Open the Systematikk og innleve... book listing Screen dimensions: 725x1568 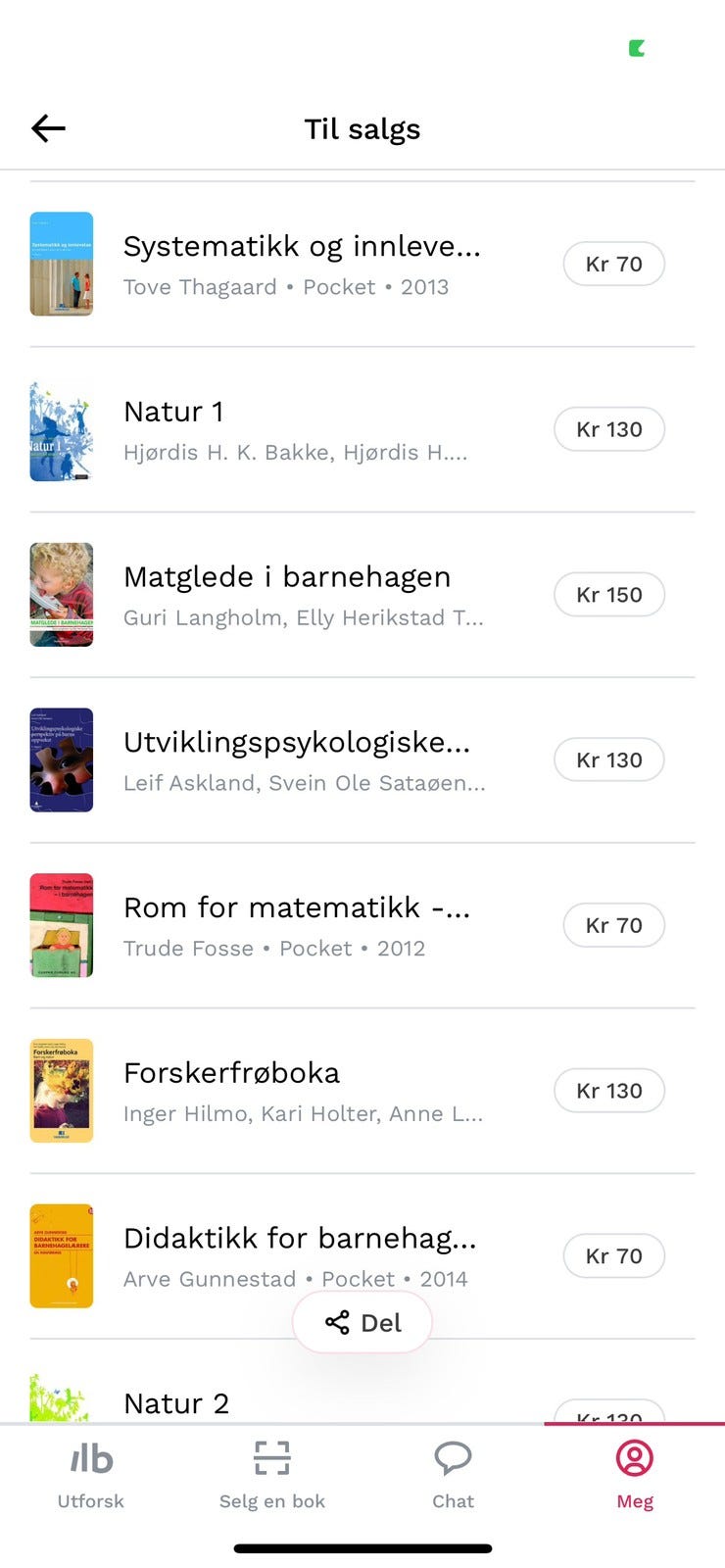click(362, 265)
